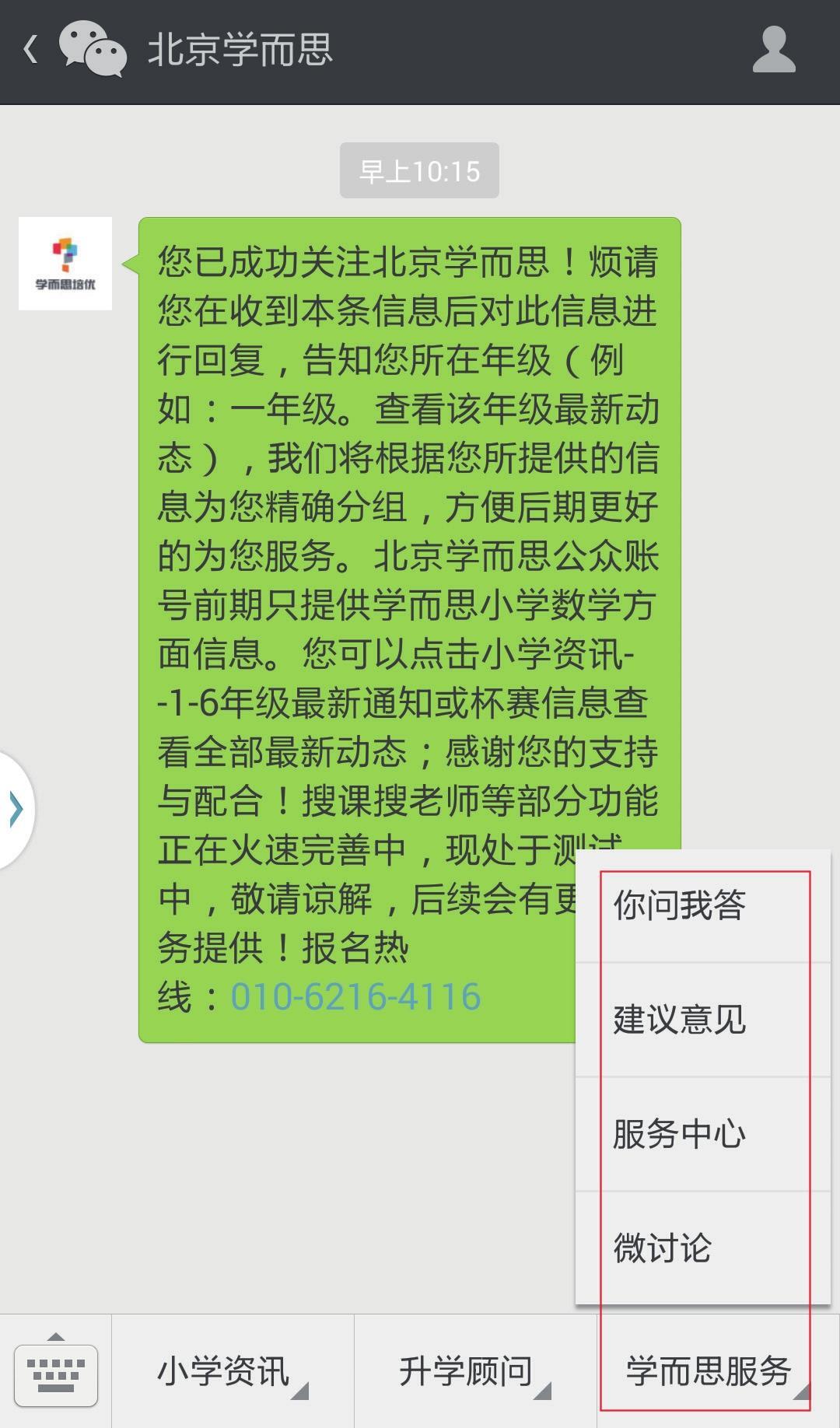Select 你问我答 from the popup menu
Screen dimensions: 840x1428
coord(703,906)
